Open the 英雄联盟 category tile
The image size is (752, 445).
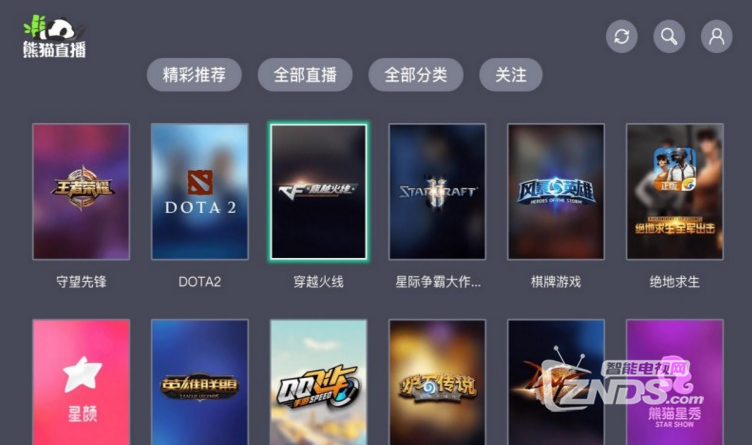[200, 382]
